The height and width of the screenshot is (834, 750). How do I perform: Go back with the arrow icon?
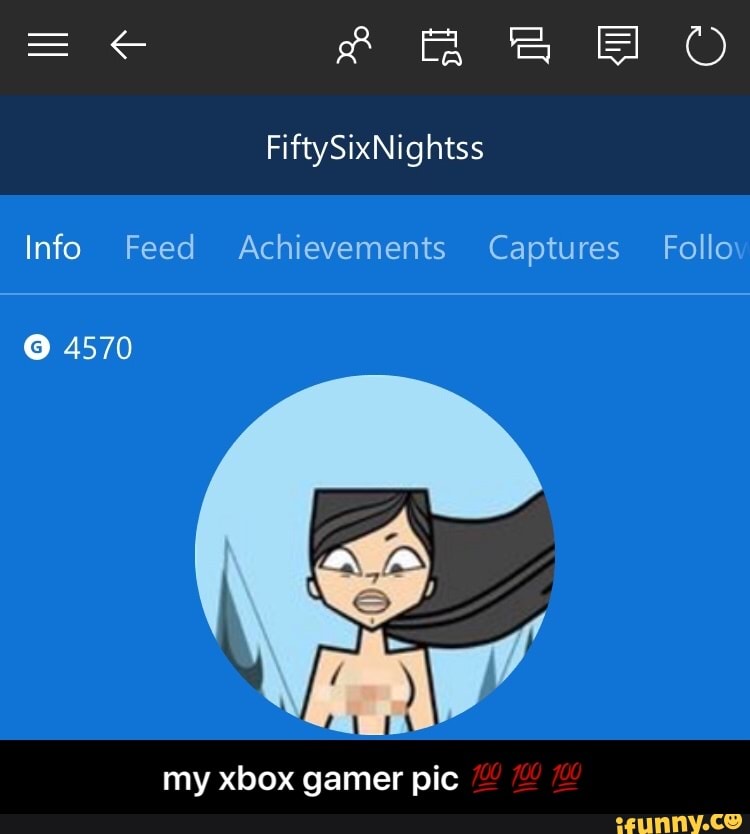[x=128, y=45]
